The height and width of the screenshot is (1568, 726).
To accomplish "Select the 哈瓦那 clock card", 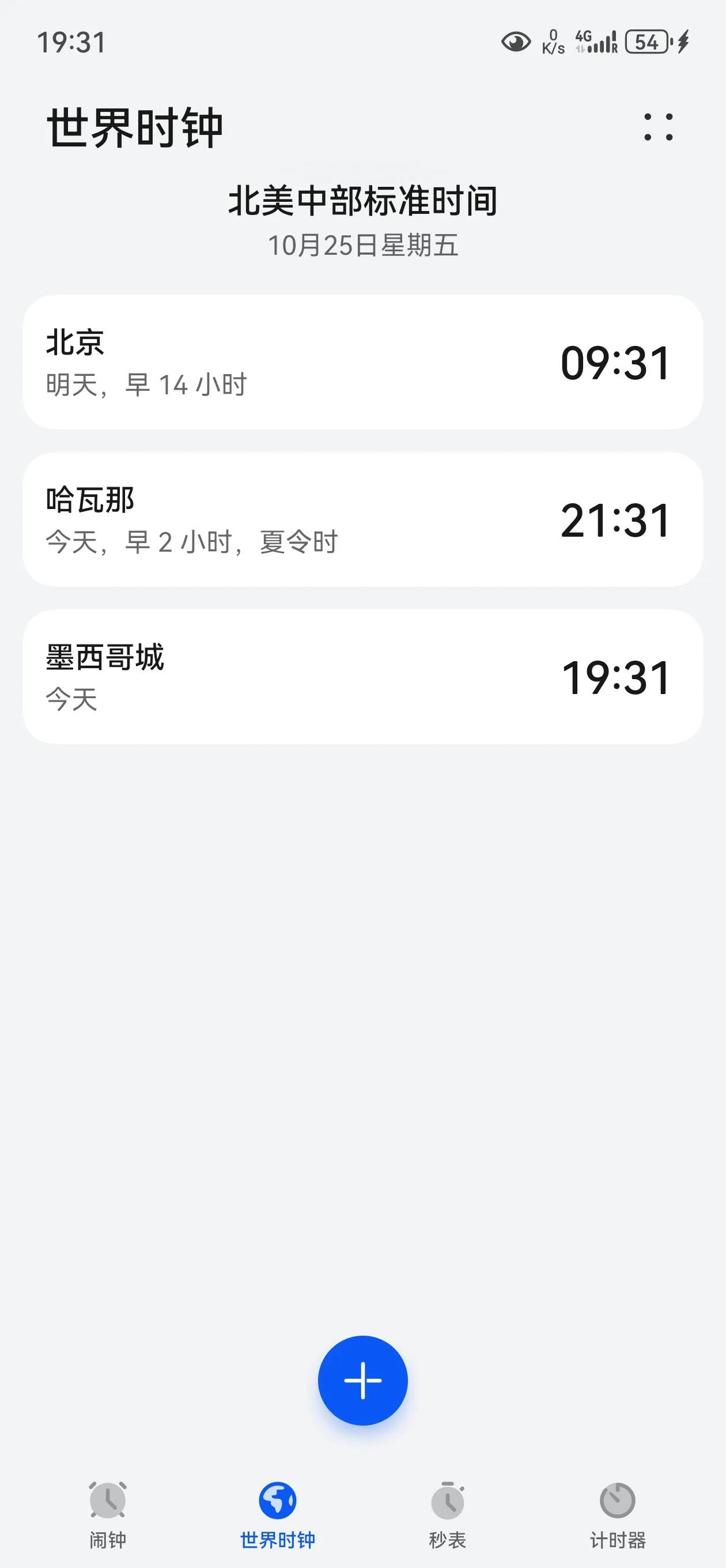I will point(362,519).
